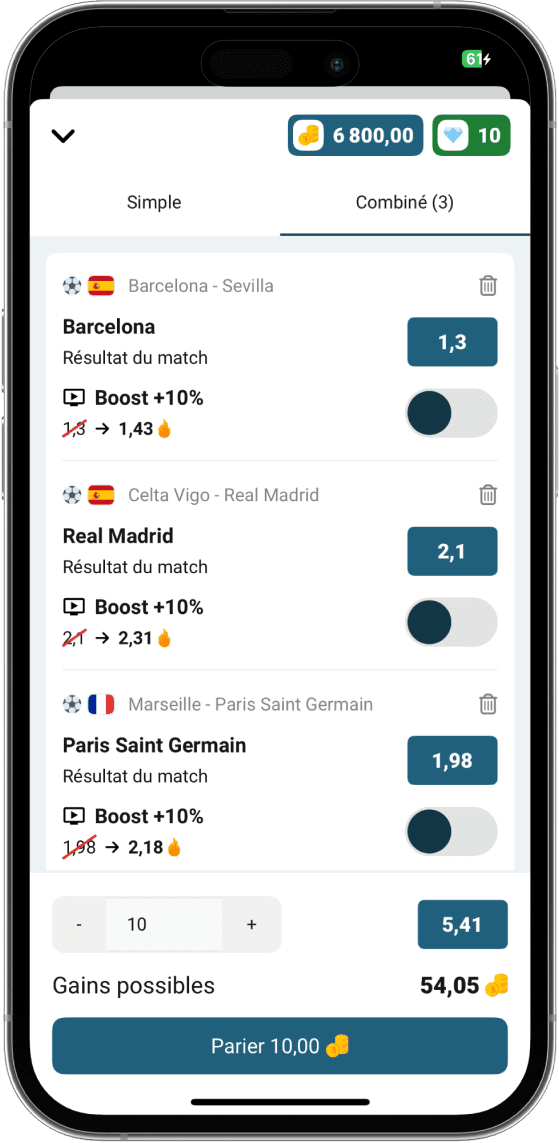Decrease the stake with the minus button

point(79,924)
